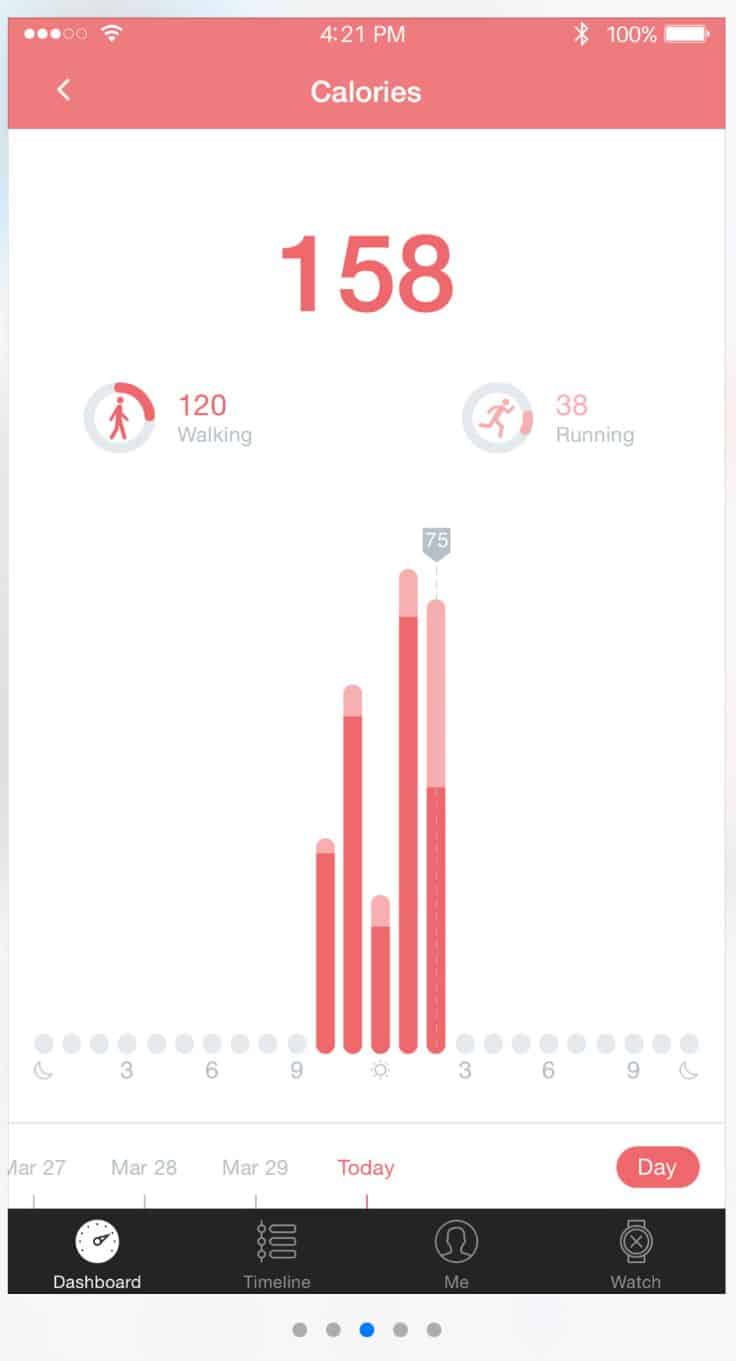Open the Watch tab
Viewport: 736px width, 1361px height.
coord(635,1254)
